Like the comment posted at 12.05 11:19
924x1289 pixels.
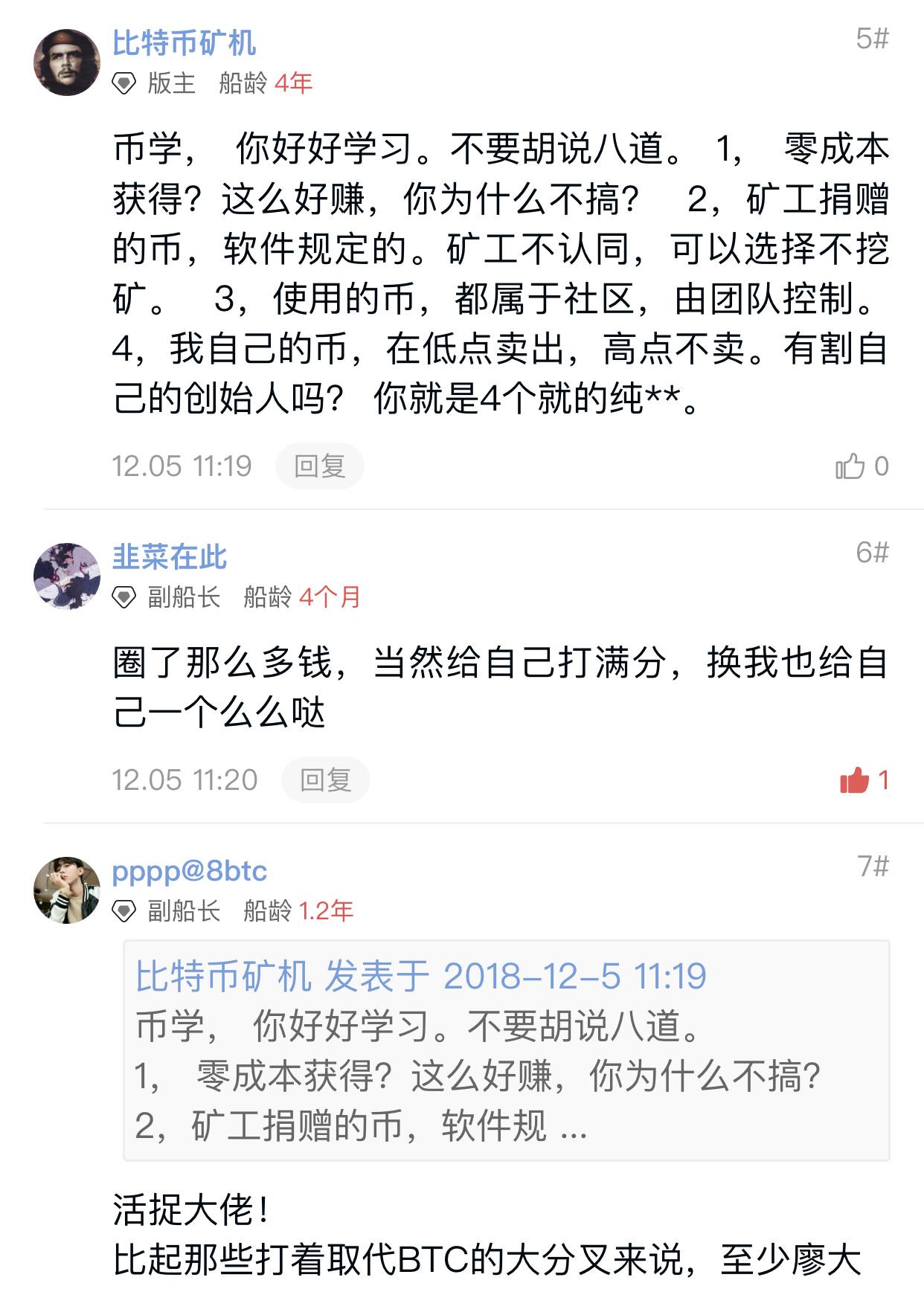tap(852, 466)
